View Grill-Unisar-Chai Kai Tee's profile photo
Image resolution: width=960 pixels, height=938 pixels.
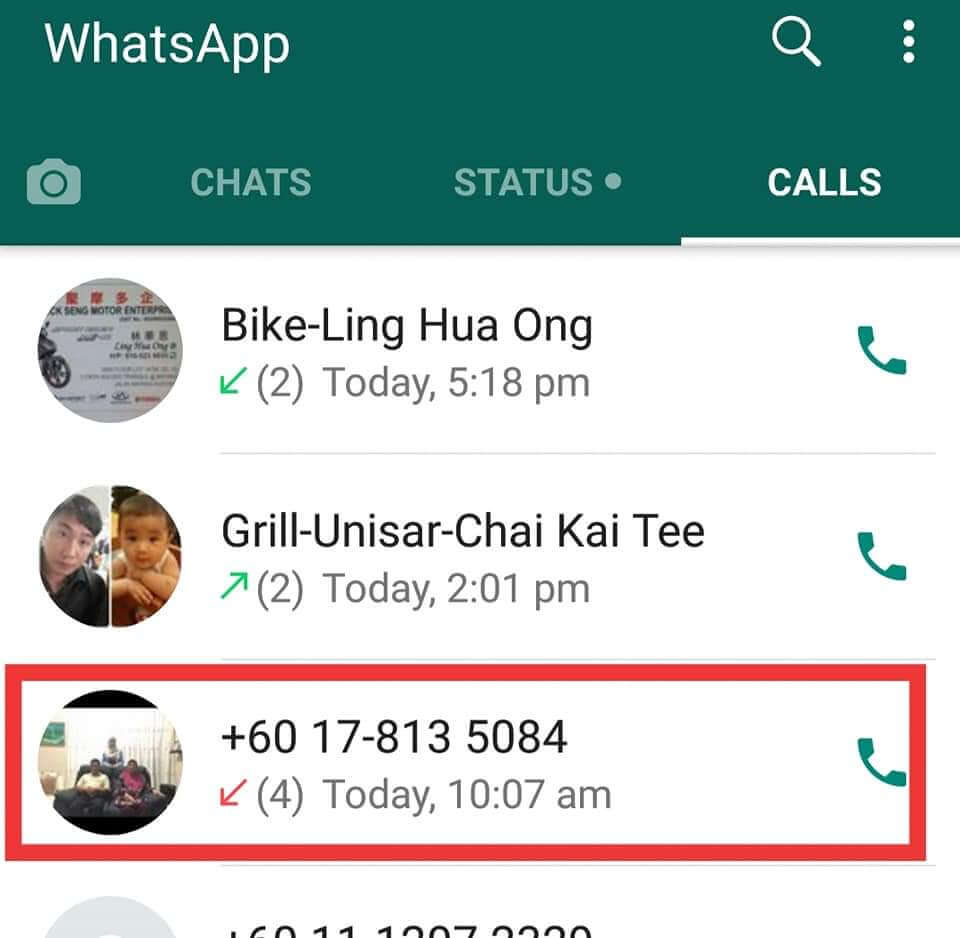pyautogui.click(x=110, y=556)
